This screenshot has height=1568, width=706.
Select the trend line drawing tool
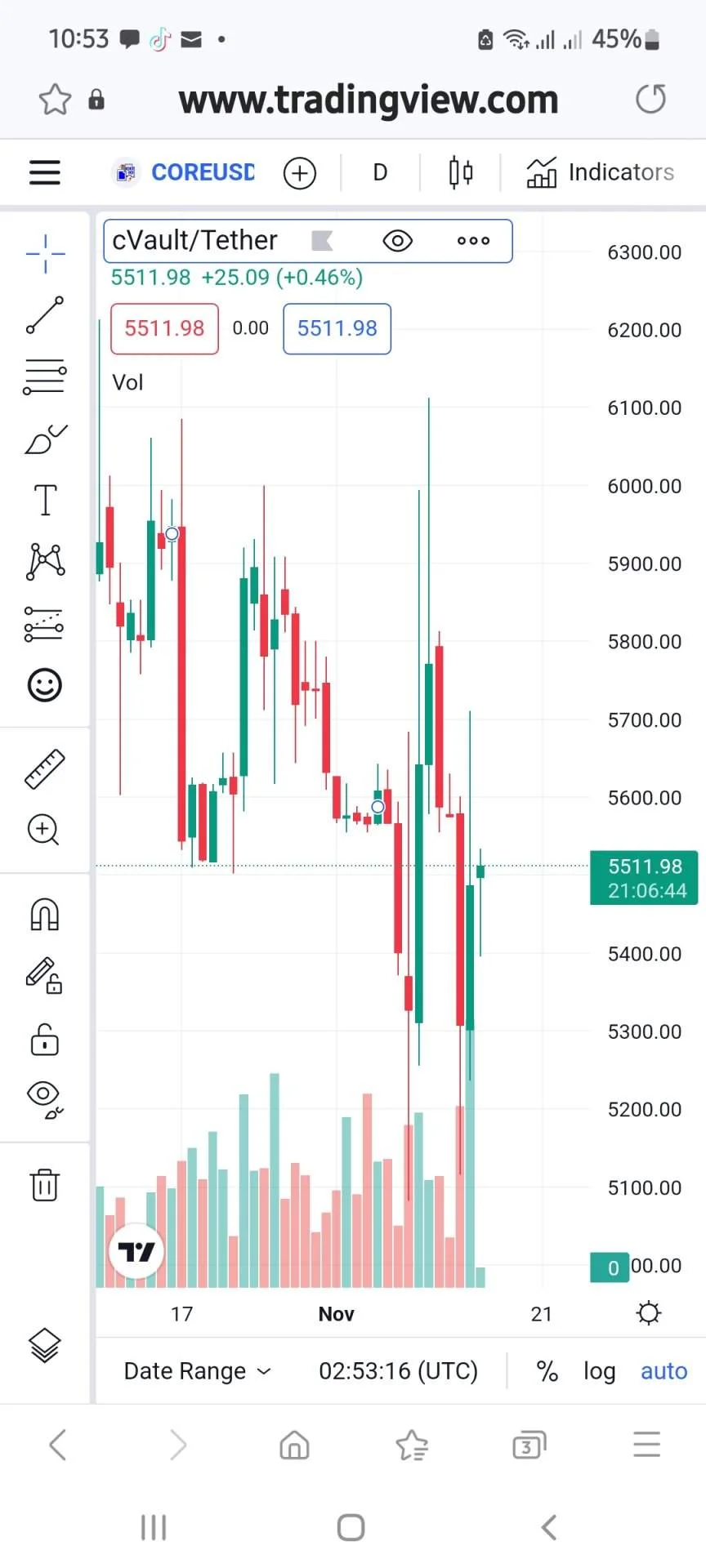[45, 315]
